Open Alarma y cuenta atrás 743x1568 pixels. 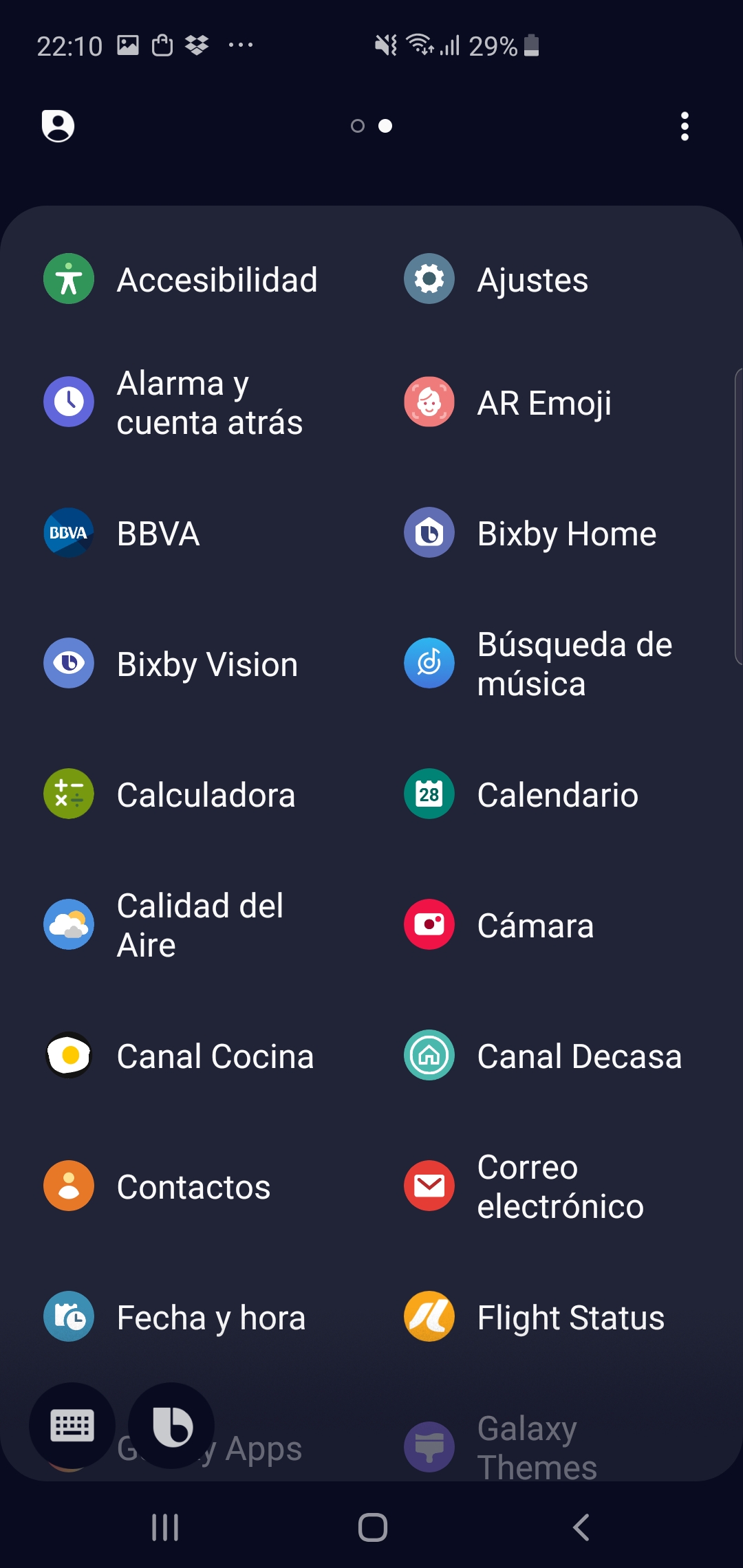click(x=173, y=402)
